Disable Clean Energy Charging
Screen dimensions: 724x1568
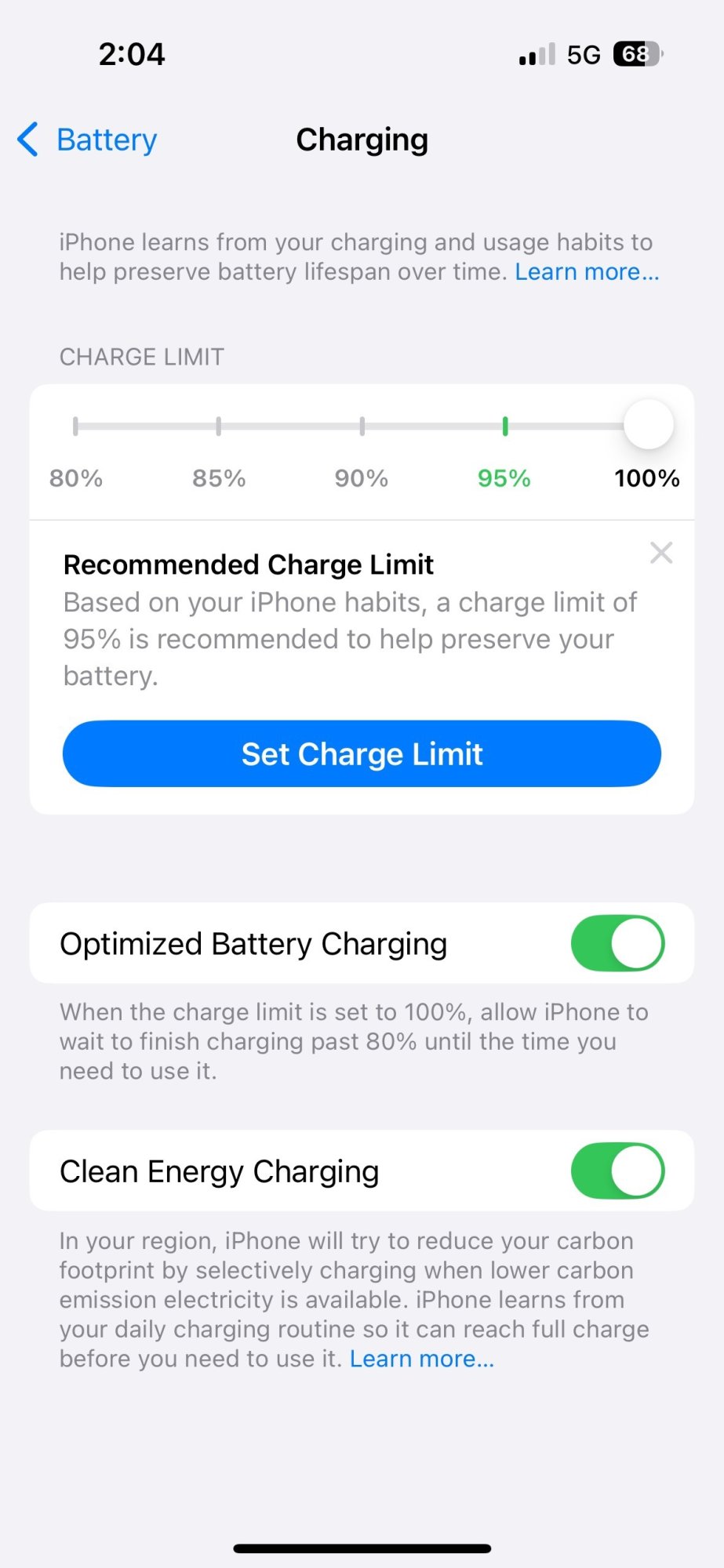617,1171
